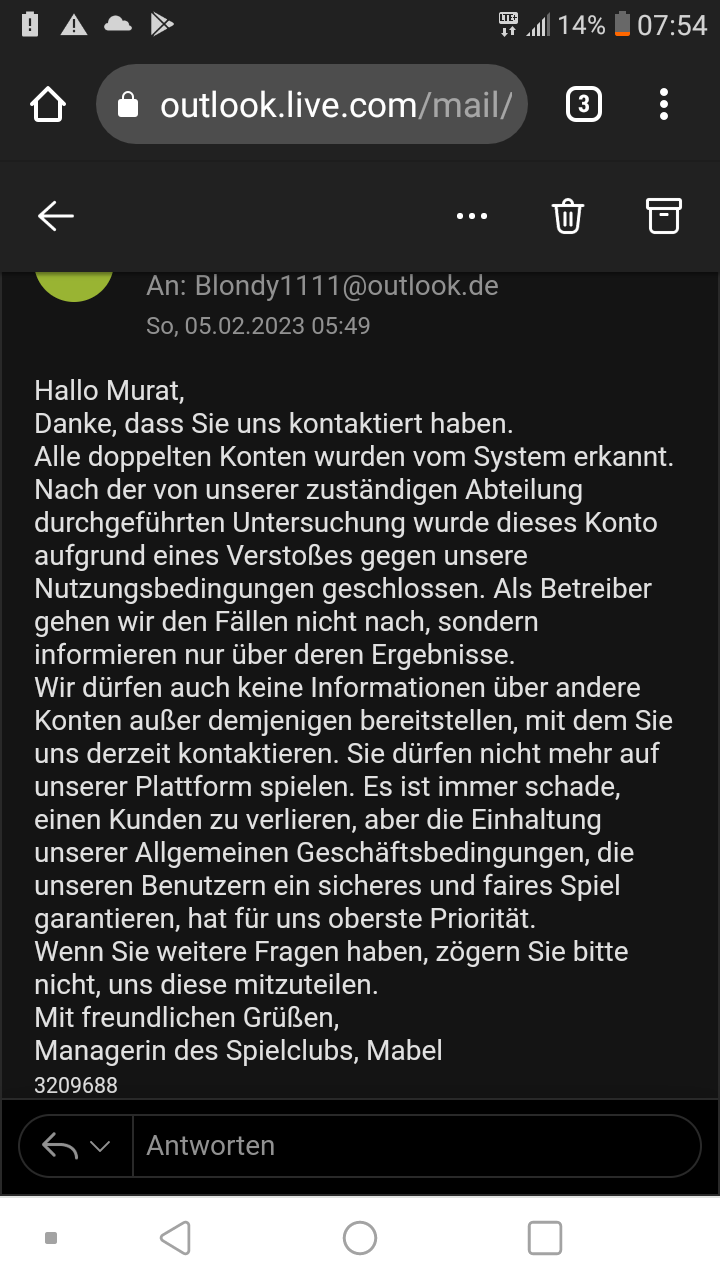Go to the browser home page
720x1280 pixels.
point(48,104)
